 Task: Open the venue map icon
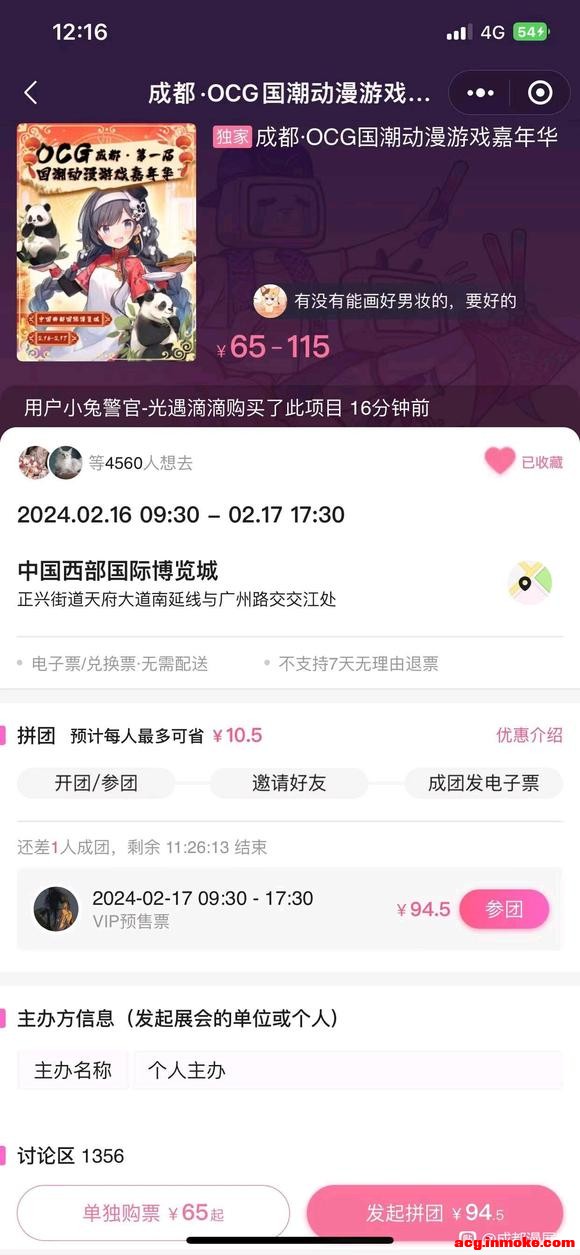(529, 584)
